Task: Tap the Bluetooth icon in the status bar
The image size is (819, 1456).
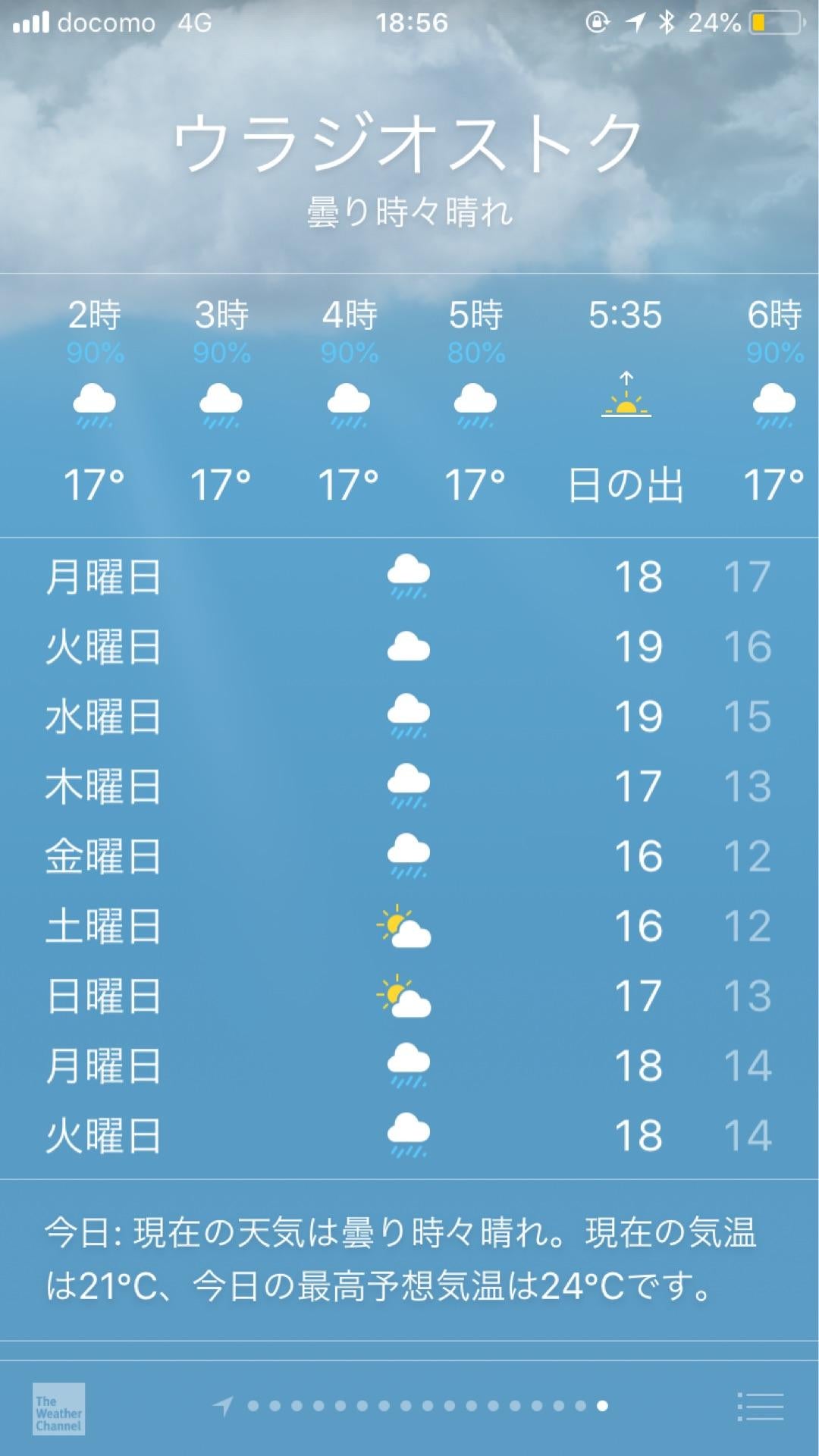Action: click(666, 23)
